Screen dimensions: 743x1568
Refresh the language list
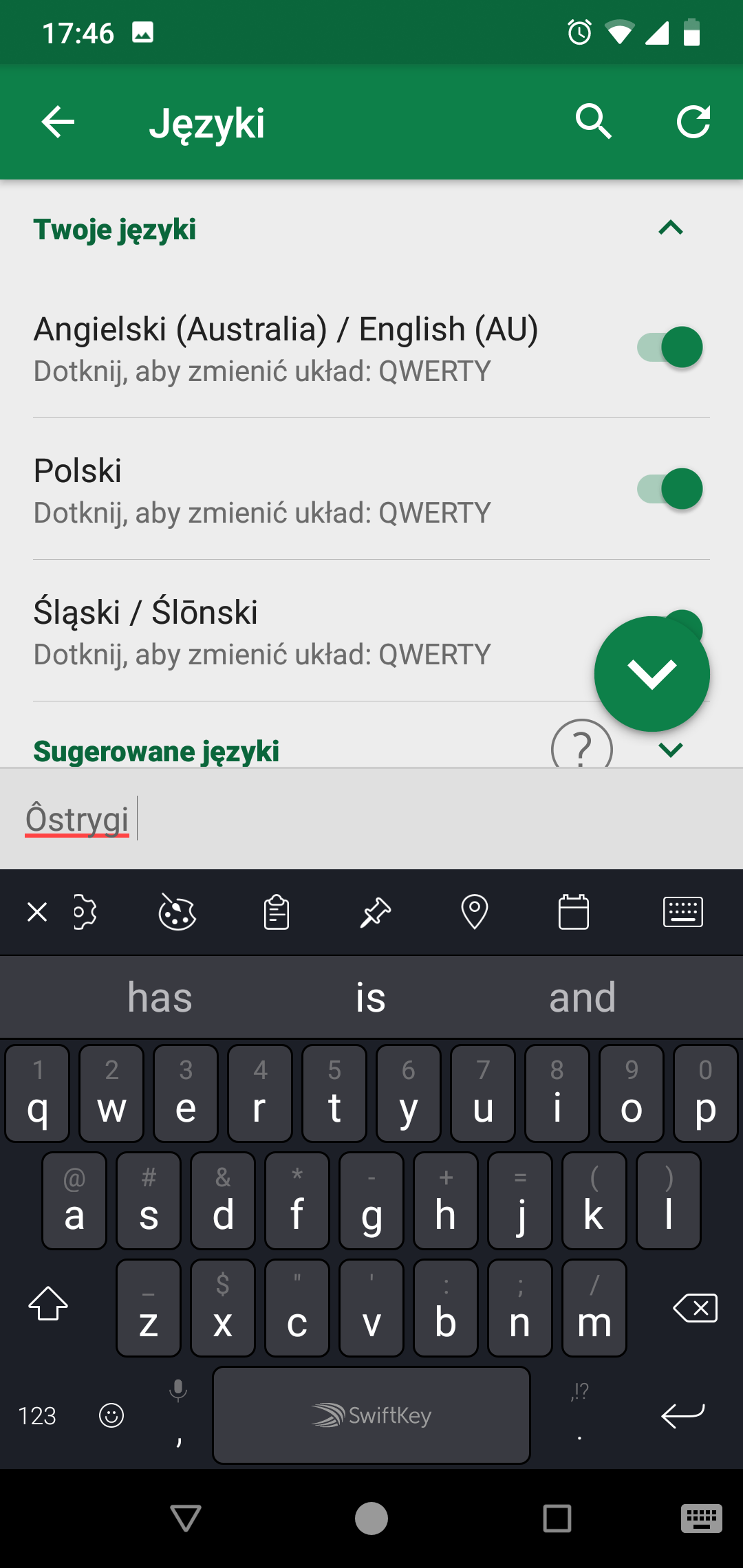693,122
